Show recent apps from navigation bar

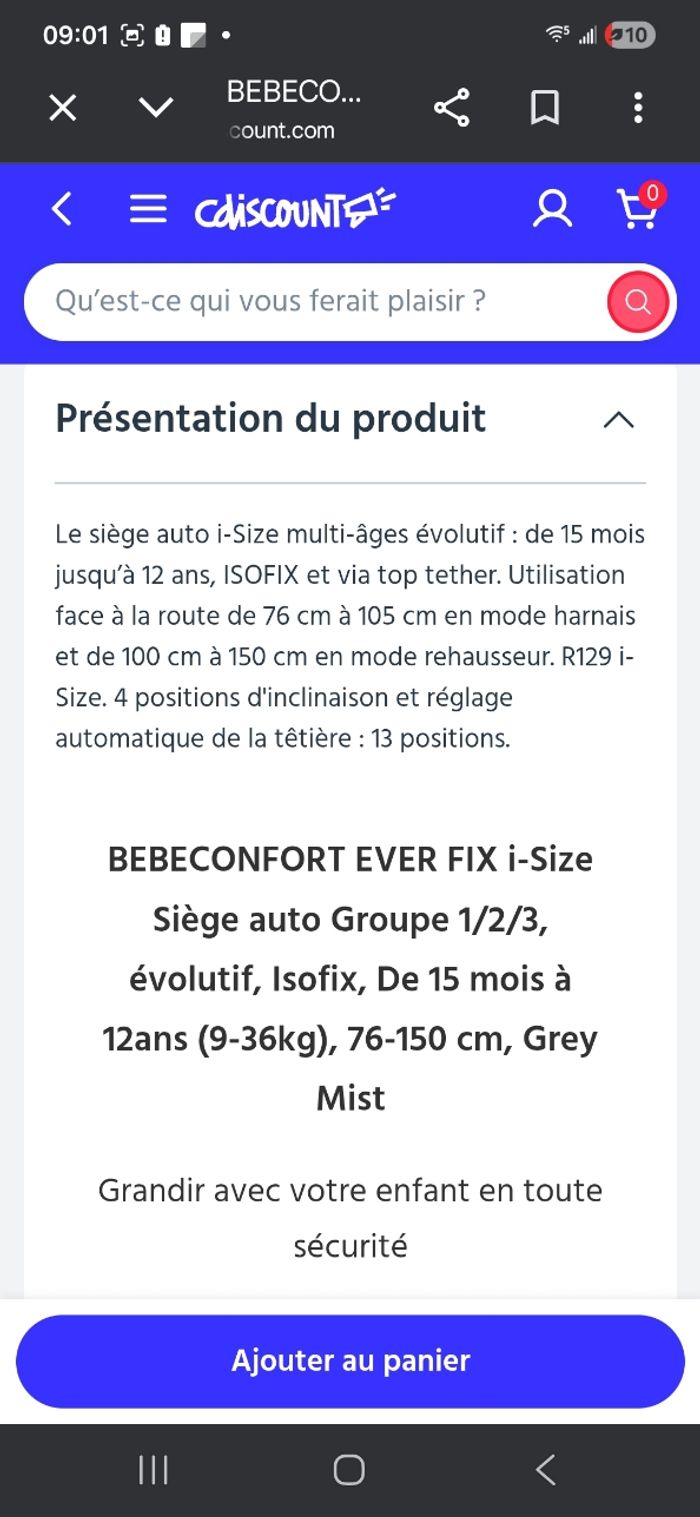point(153,1469)
